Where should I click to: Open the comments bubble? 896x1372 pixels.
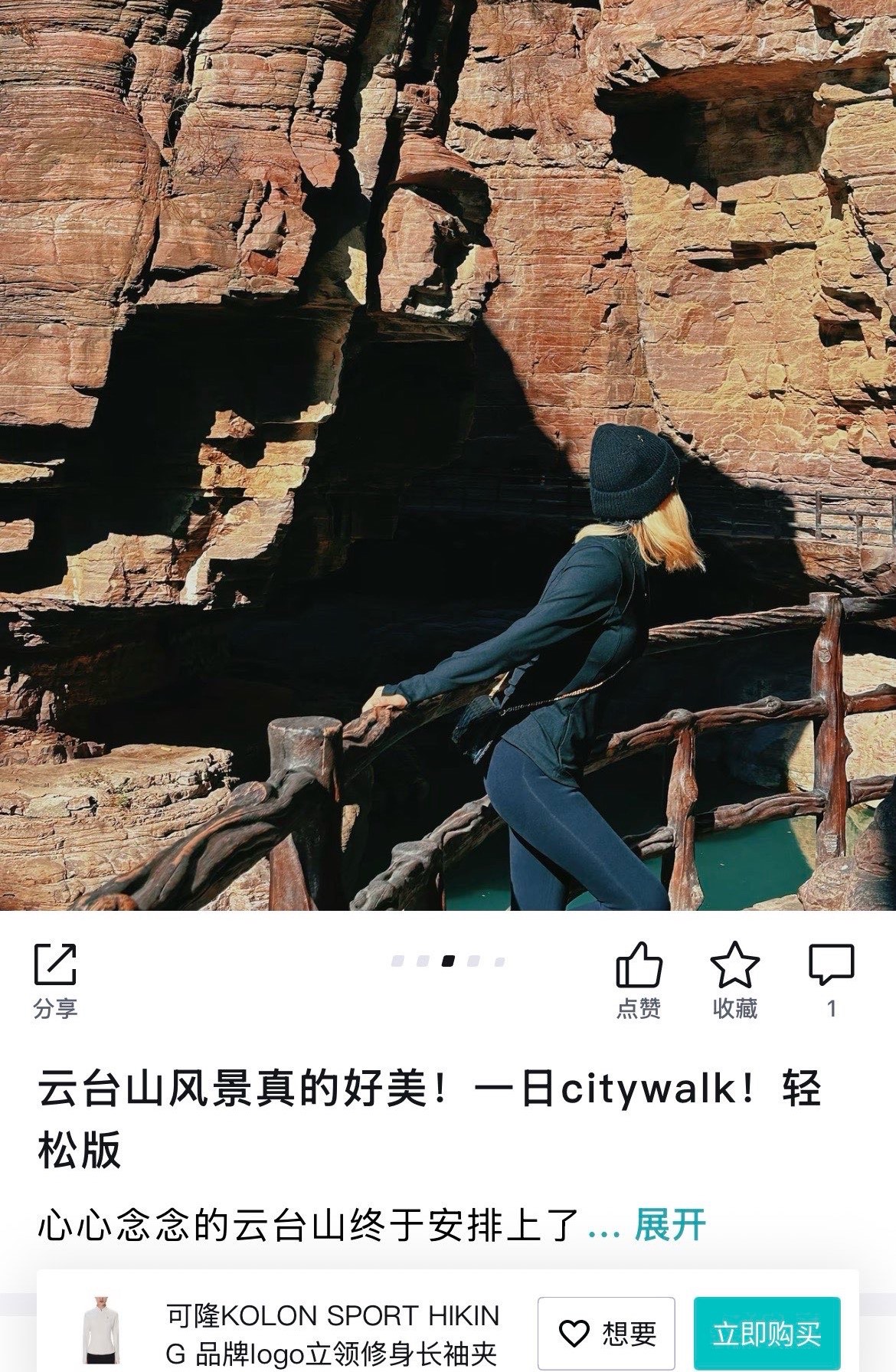coord(831,980)
